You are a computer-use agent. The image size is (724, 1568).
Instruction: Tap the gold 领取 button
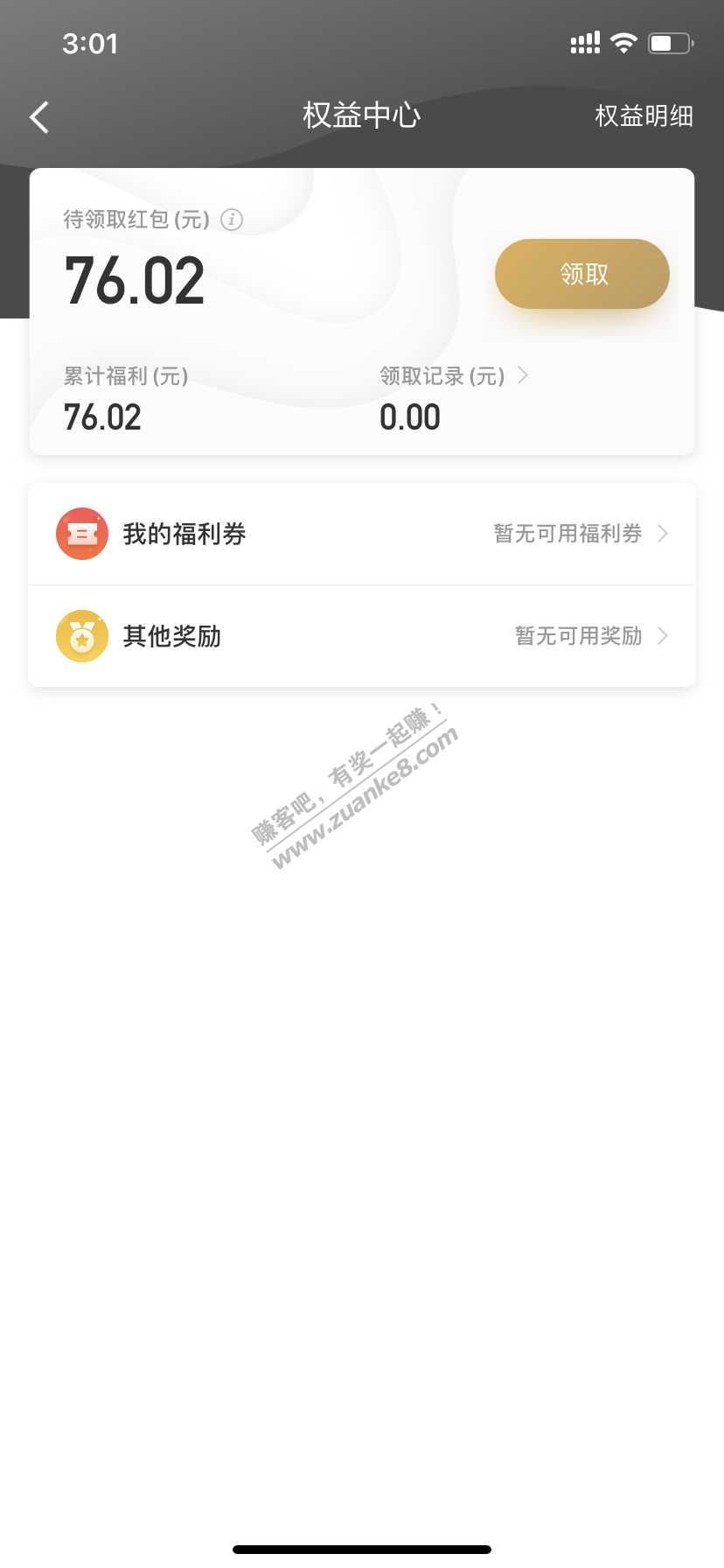coord(582,274)
